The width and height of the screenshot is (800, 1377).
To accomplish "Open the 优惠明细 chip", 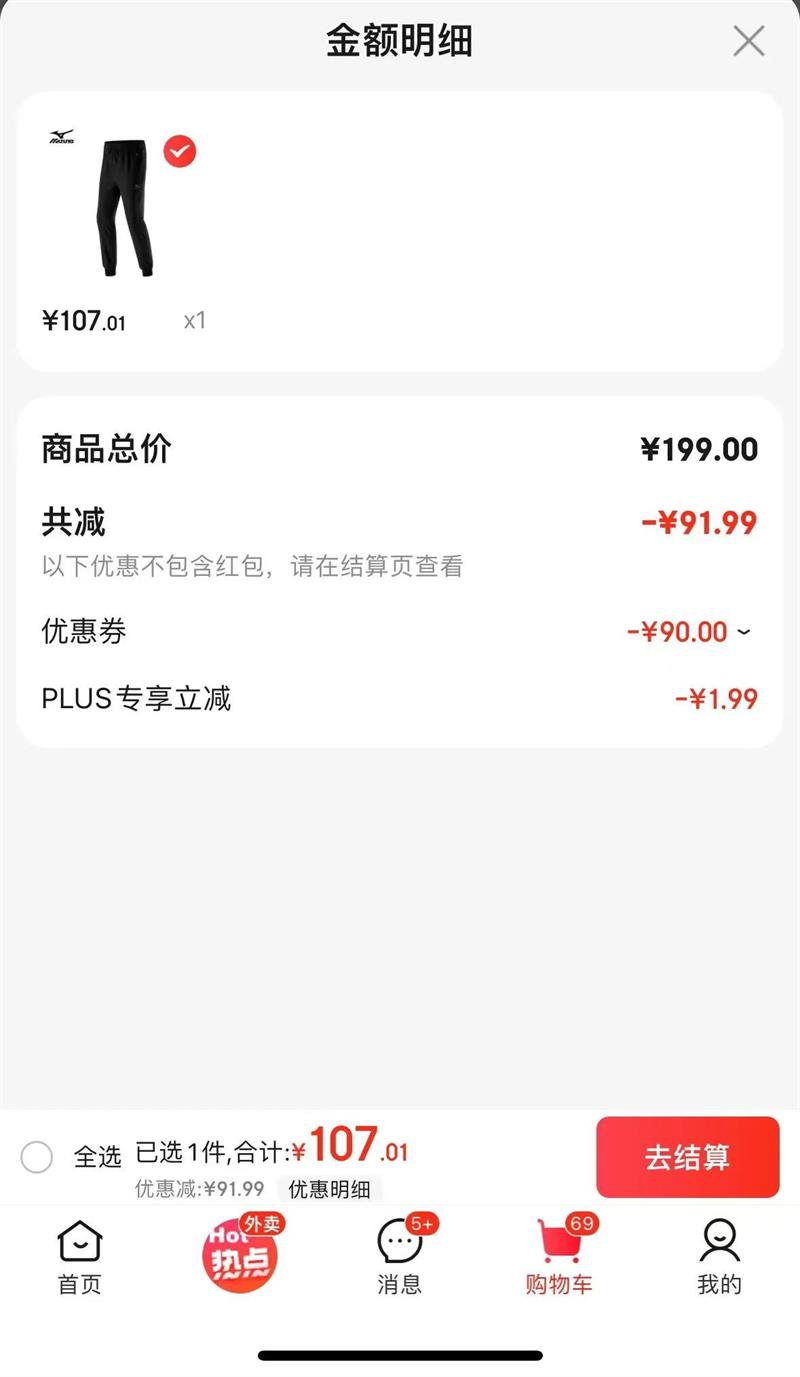I will click(329, 1189).
